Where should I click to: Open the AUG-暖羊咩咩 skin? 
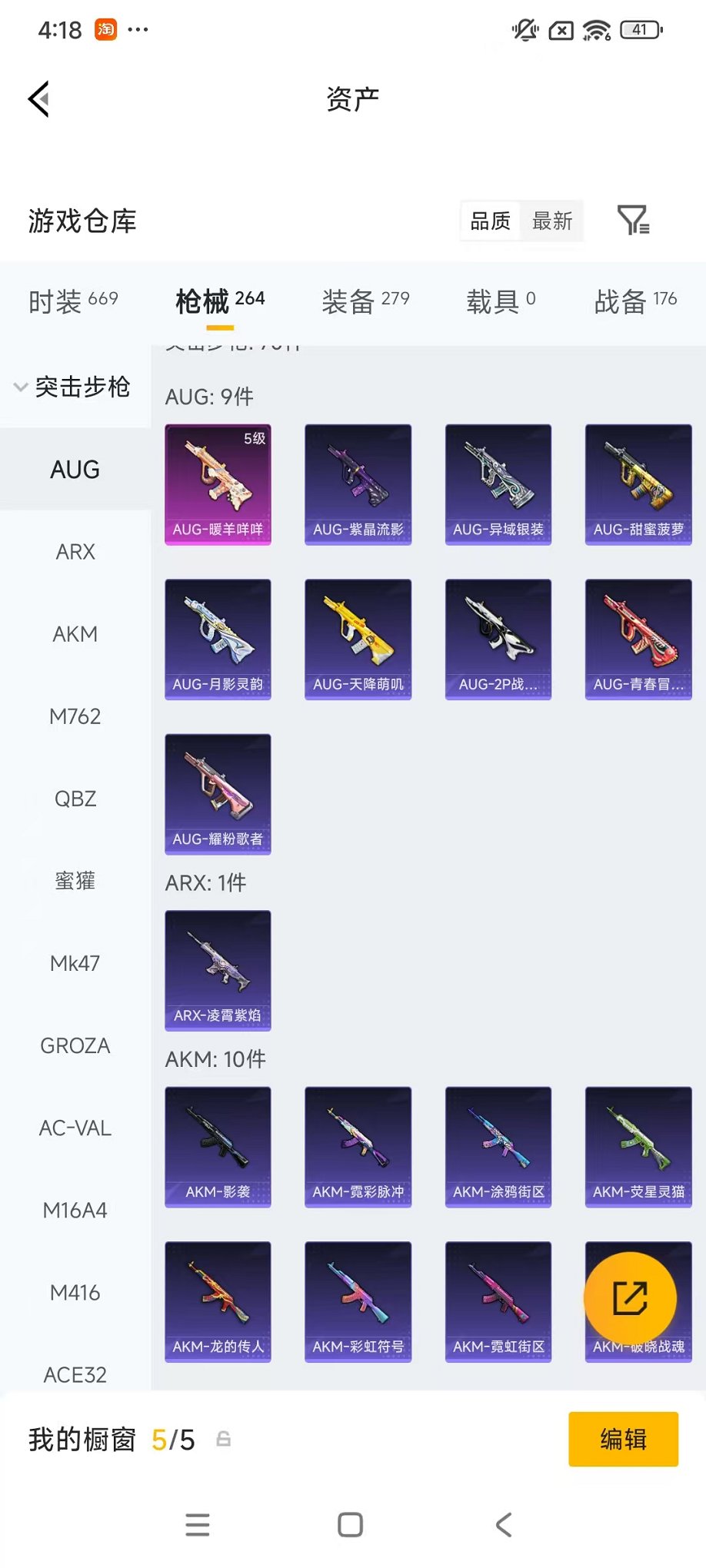click(x=218, y=484)
